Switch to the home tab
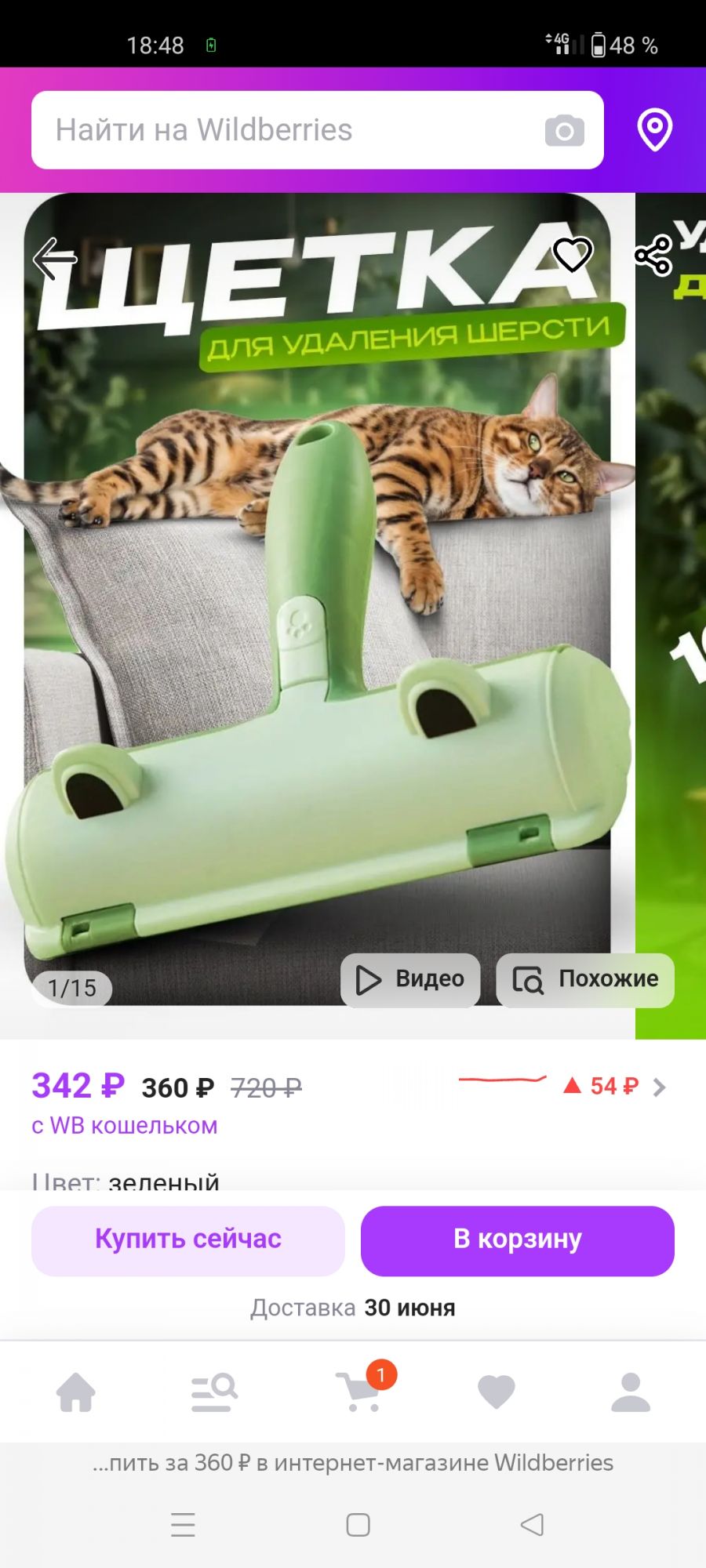The width and height of the screenshot is (706, 1568). (76, 1392)
